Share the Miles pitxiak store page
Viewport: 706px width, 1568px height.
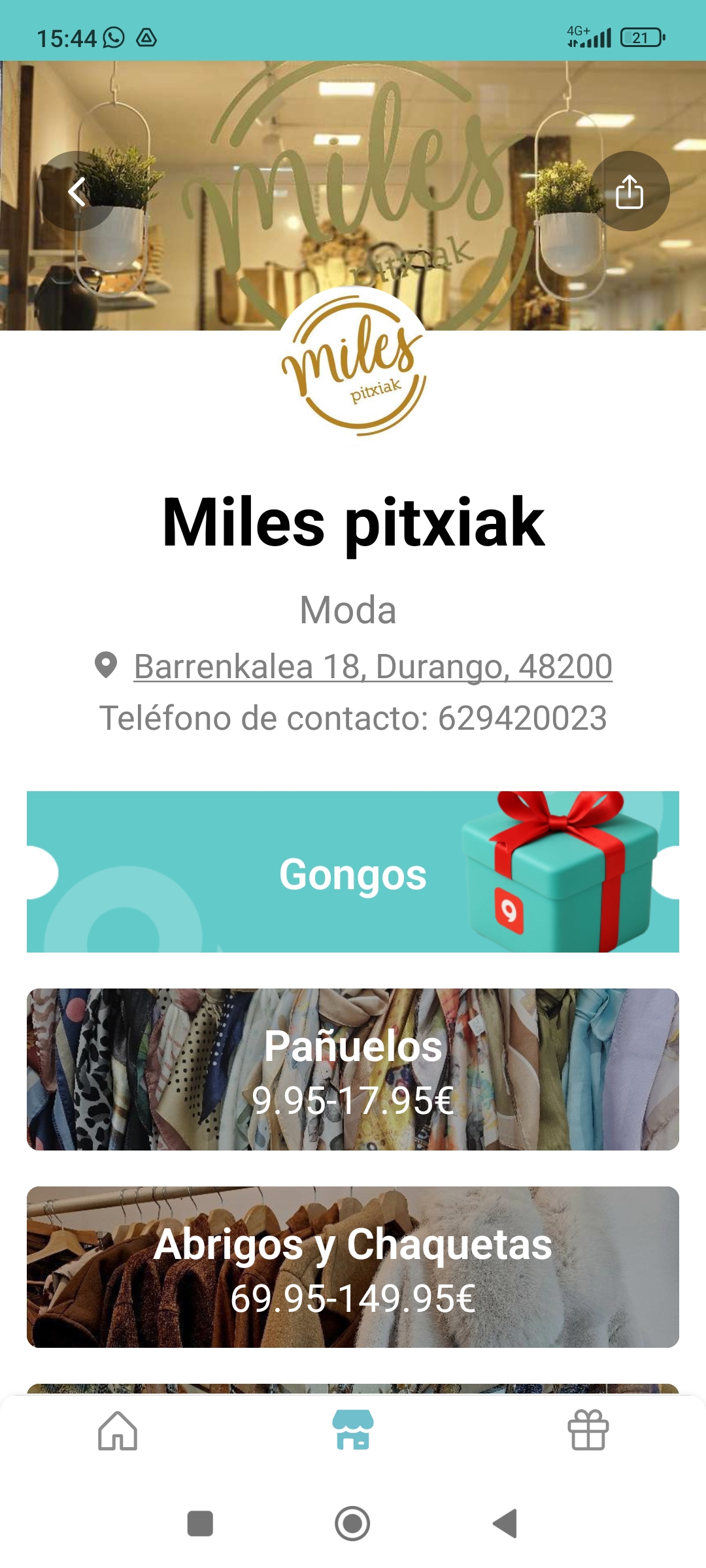coord(630,191)
